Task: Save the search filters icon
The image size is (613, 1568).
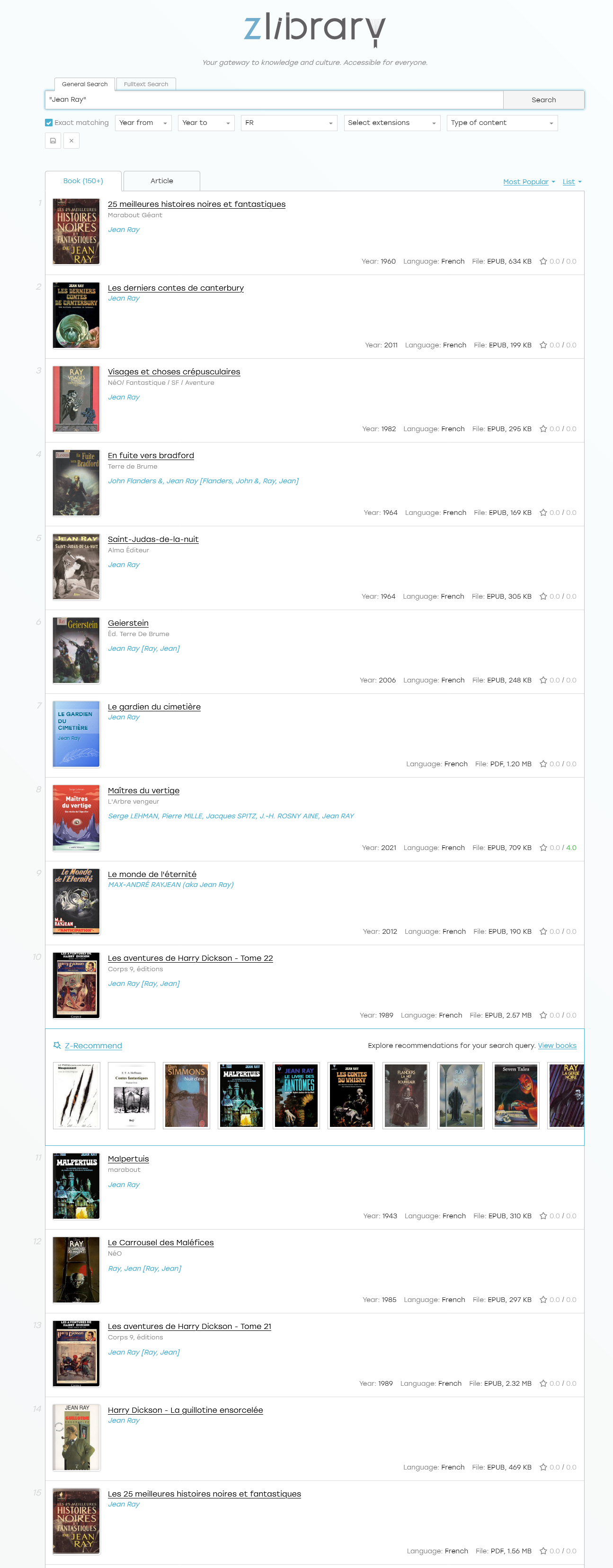Action: point(53,141)
